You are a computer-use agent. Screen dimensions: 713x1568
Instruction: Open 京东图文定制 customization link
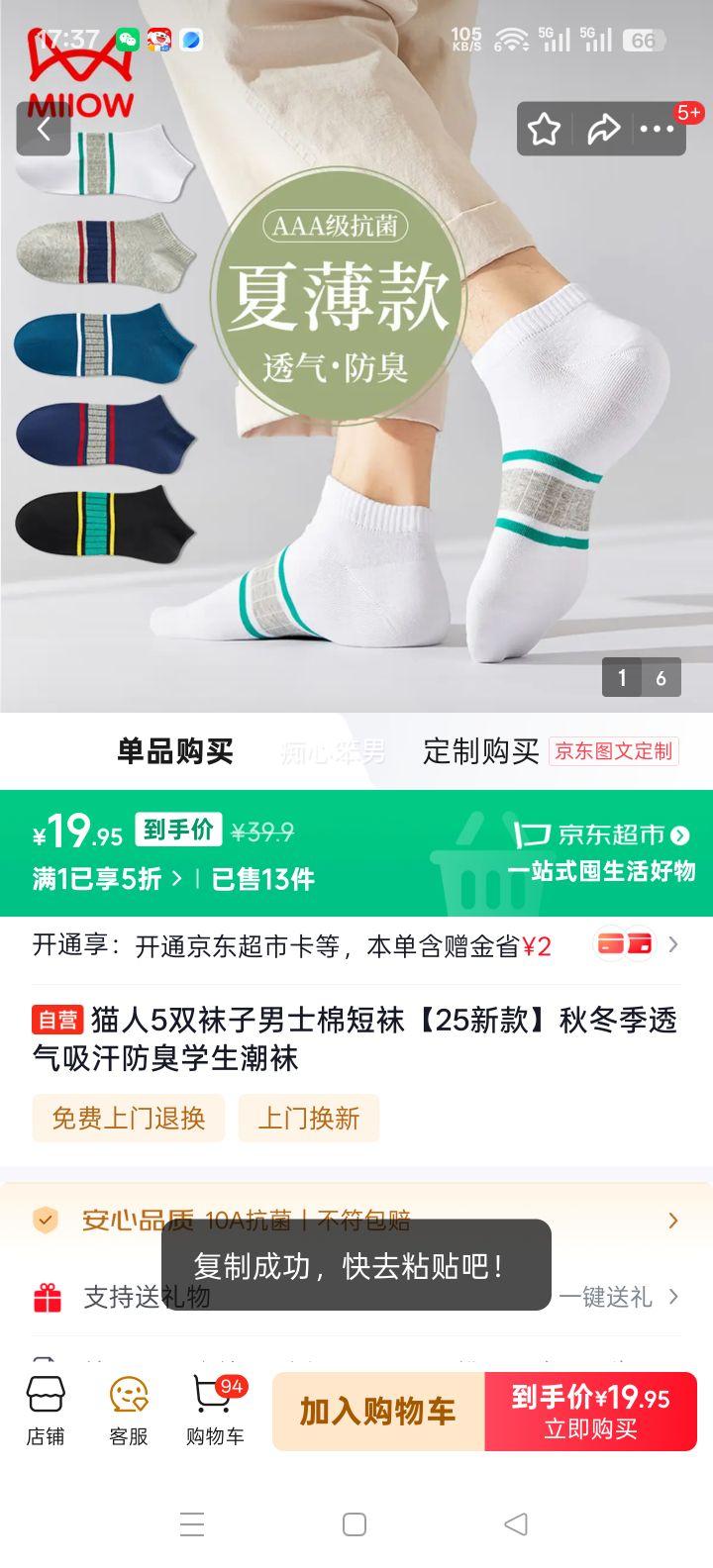[613, 752]
